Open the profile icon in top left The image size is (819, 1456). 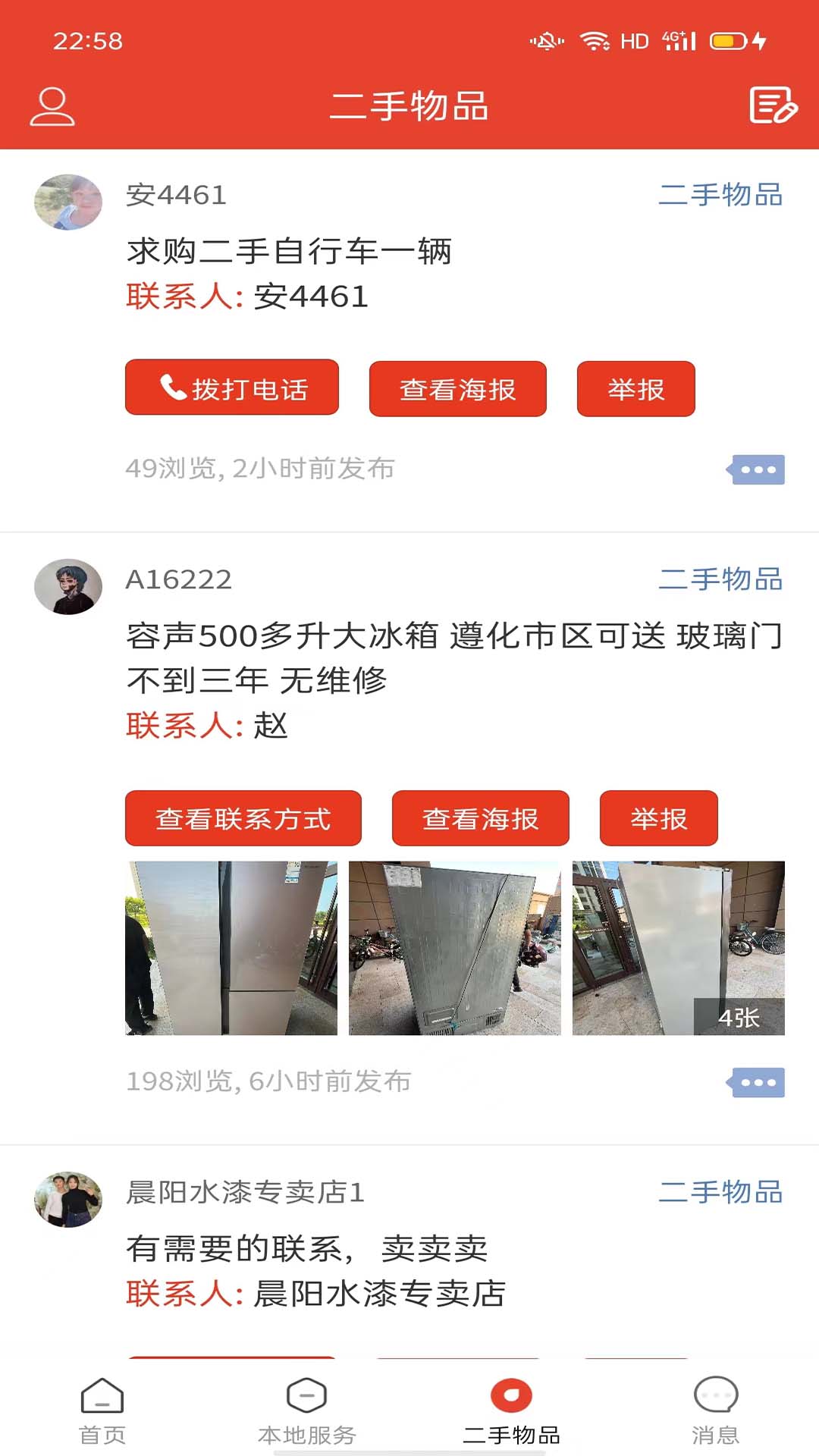53,106
